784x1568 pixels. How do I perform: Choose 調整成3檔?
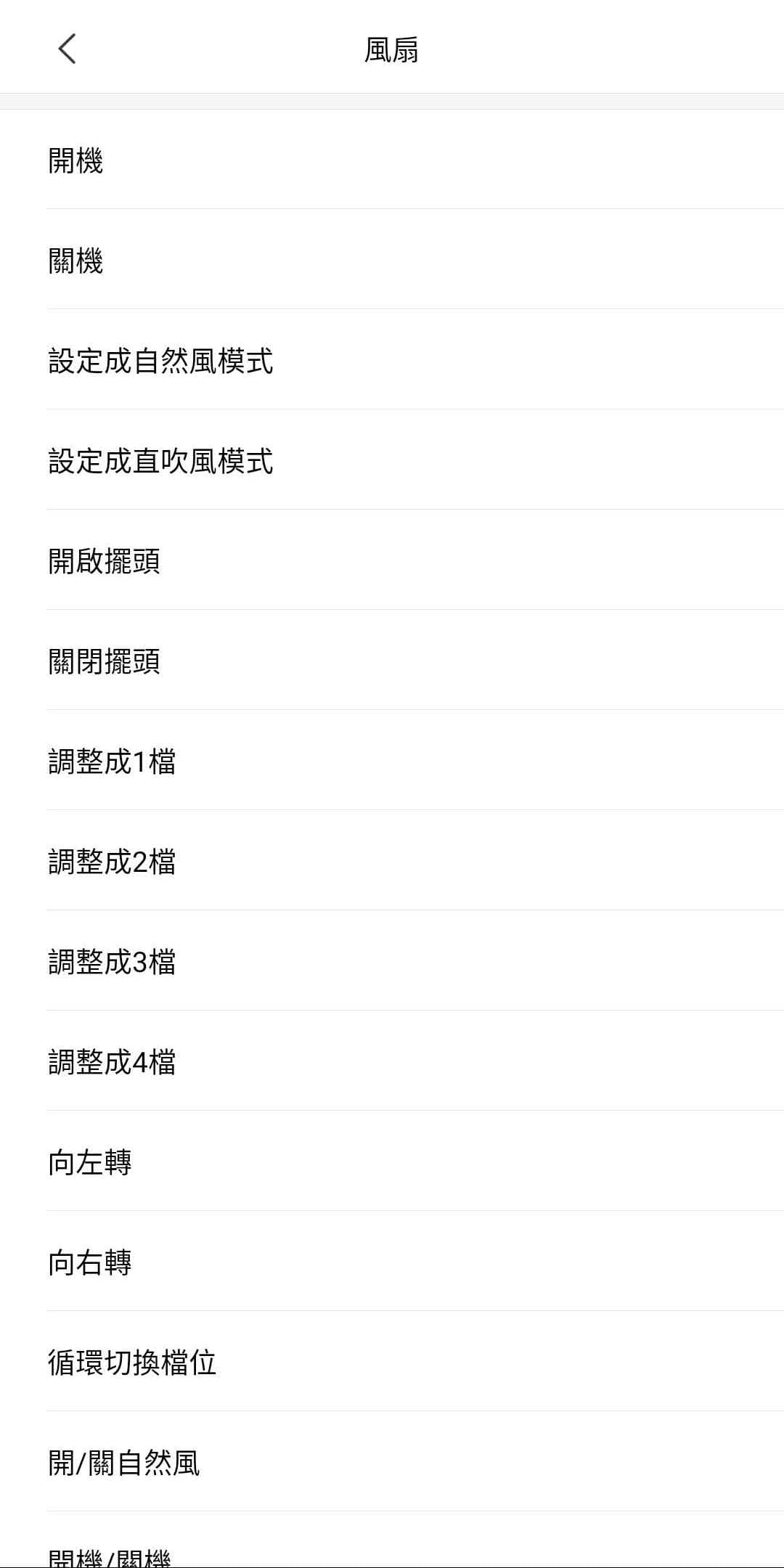coord(112,962)
